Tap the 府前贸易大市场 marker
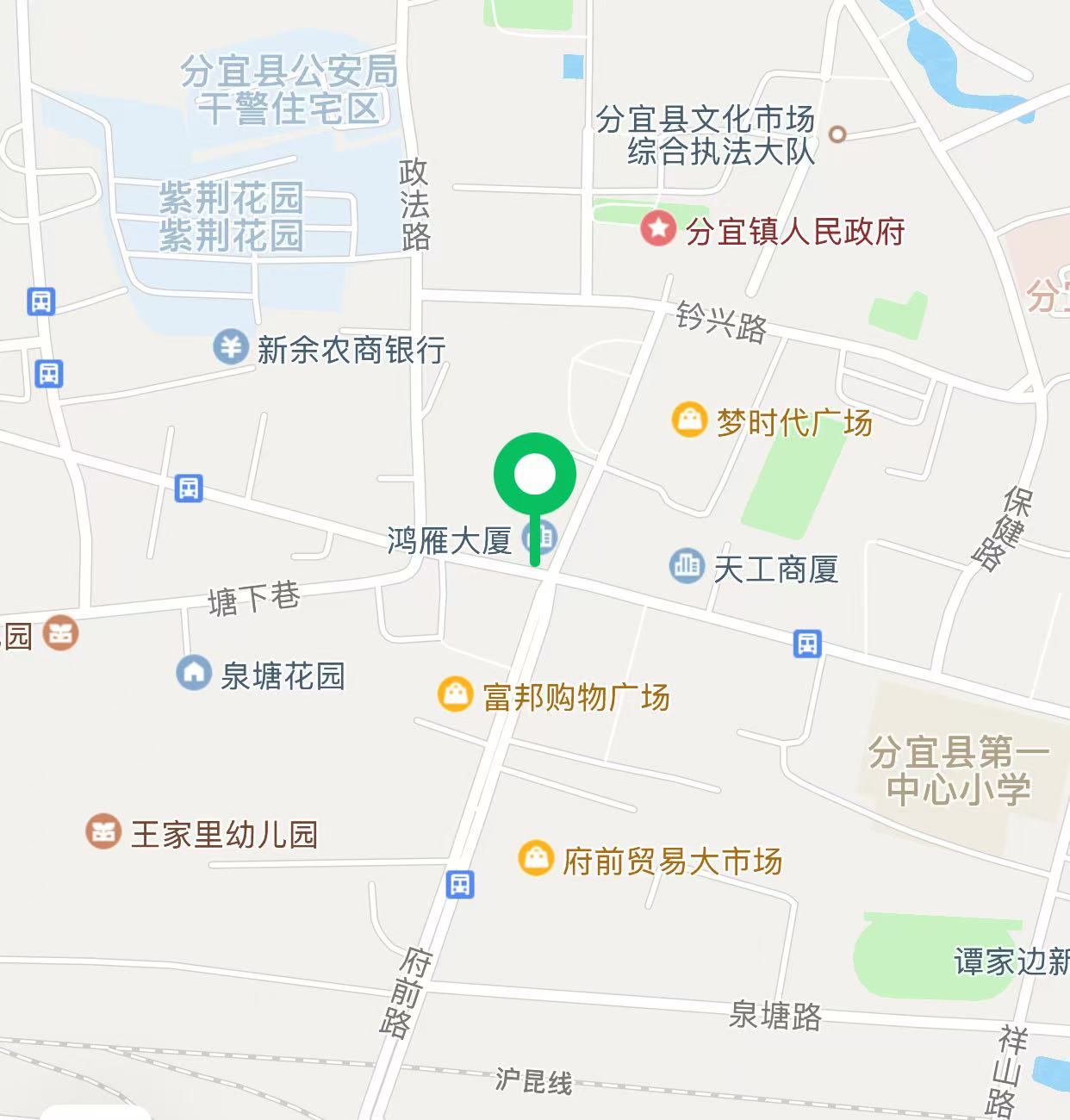Screen dimensions: 1070x1120 pos(535,859)
